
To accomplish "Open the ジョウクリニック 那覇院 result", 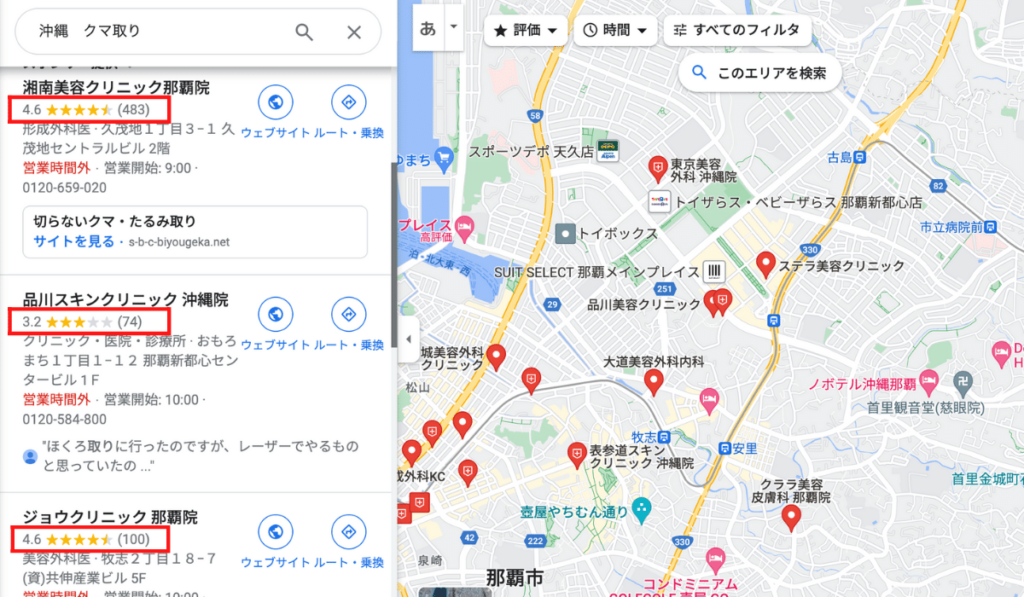I will point(110,517).
